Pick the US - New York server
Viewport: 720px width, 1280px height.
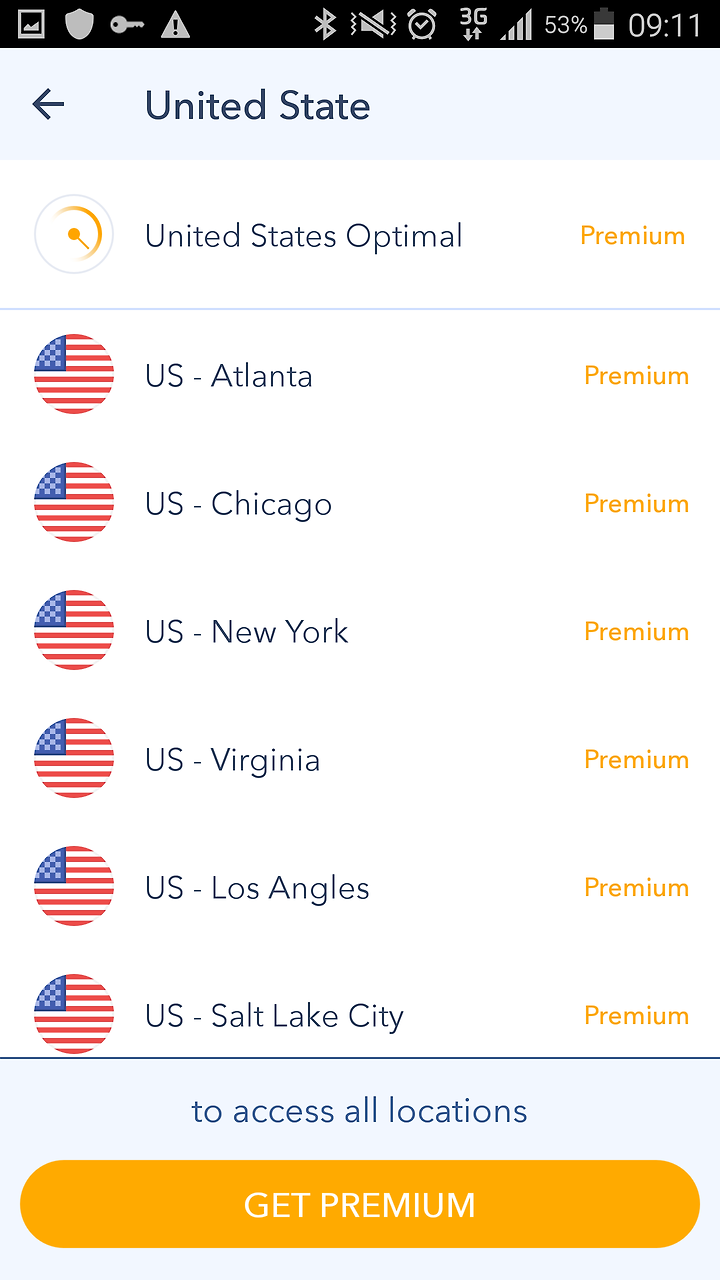tap(360, 631)
